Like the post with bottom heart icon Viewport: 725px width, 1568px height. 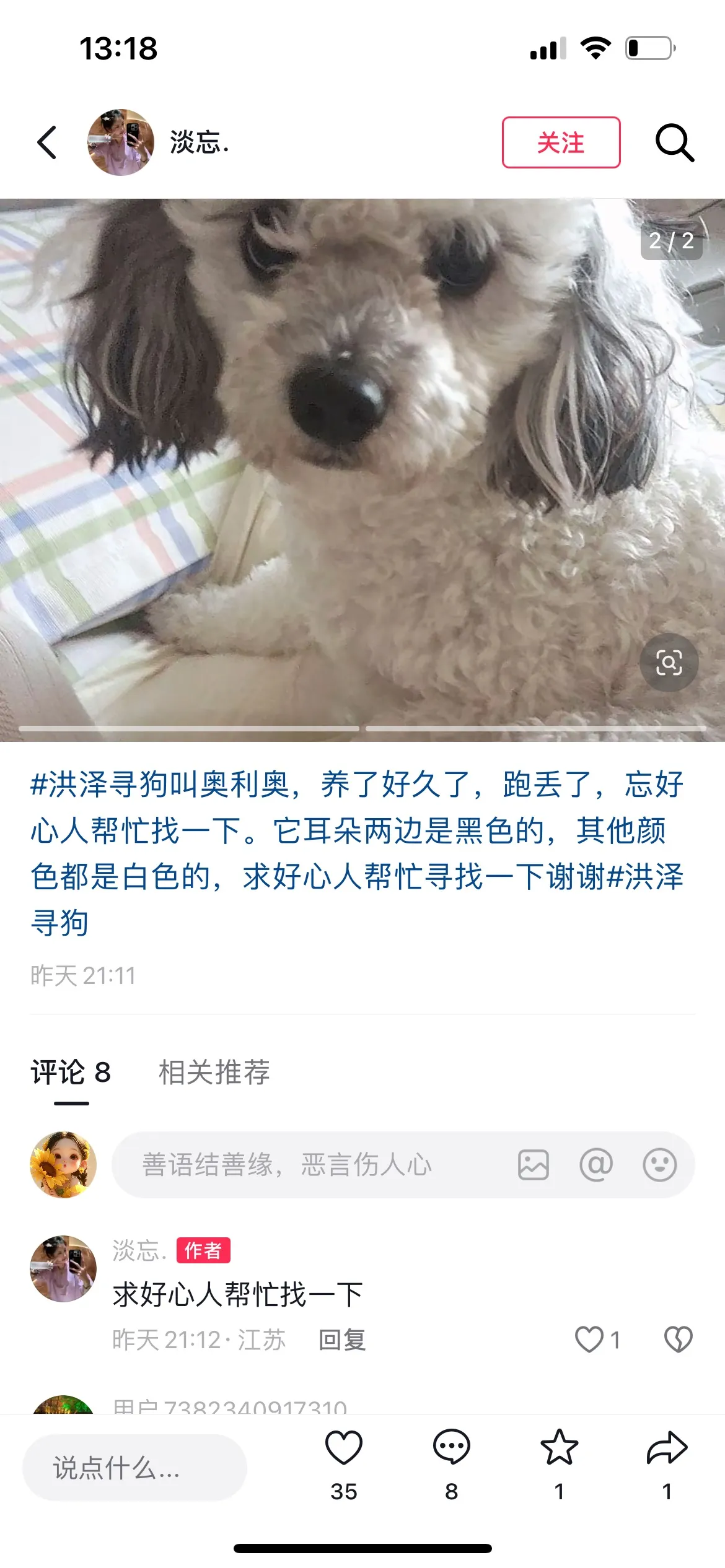click(x=344, y=1448)
